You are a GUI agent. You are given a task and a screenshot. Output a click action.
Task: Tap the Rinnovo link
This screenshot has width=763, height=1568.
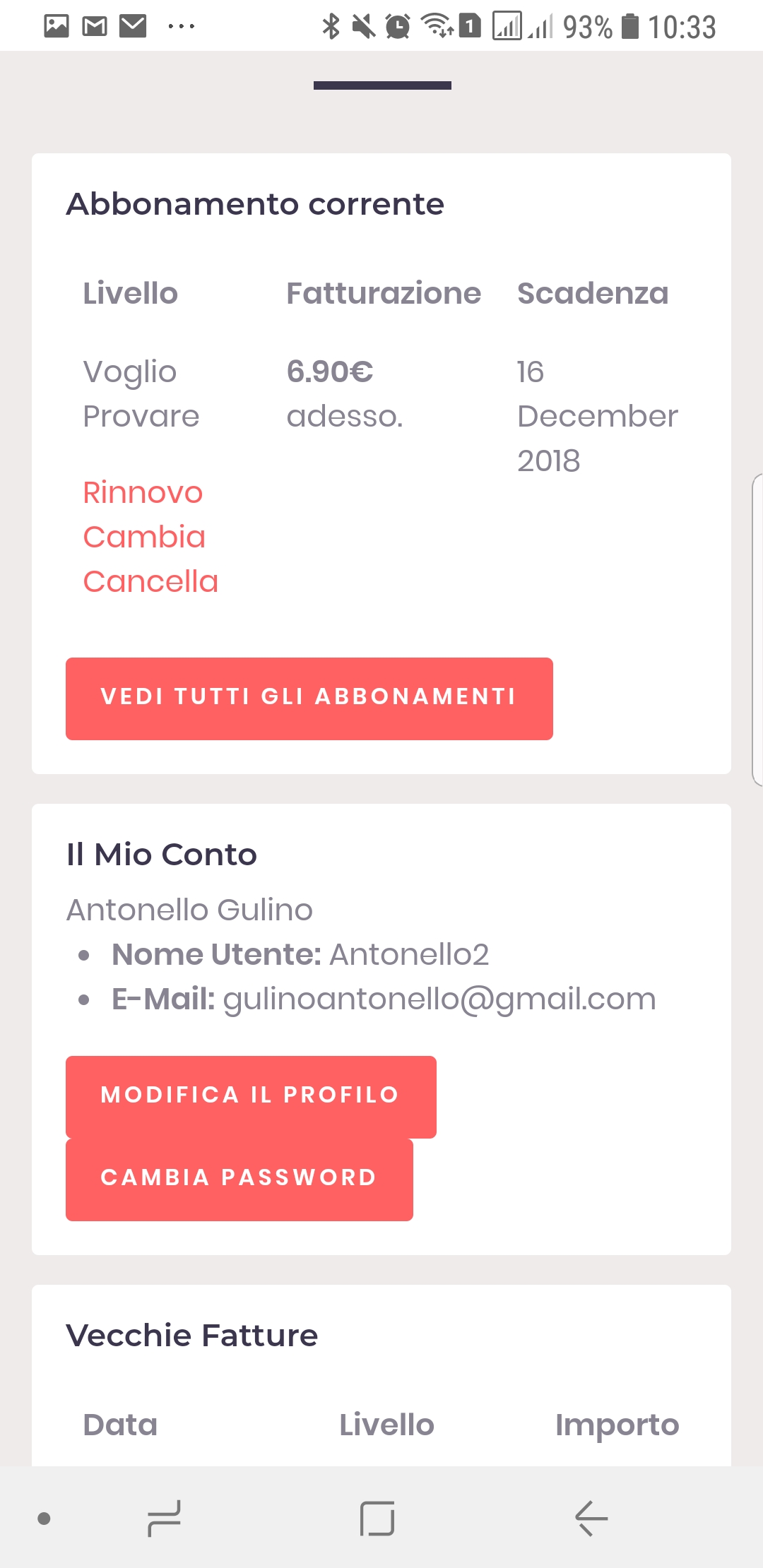pos(143,492)
